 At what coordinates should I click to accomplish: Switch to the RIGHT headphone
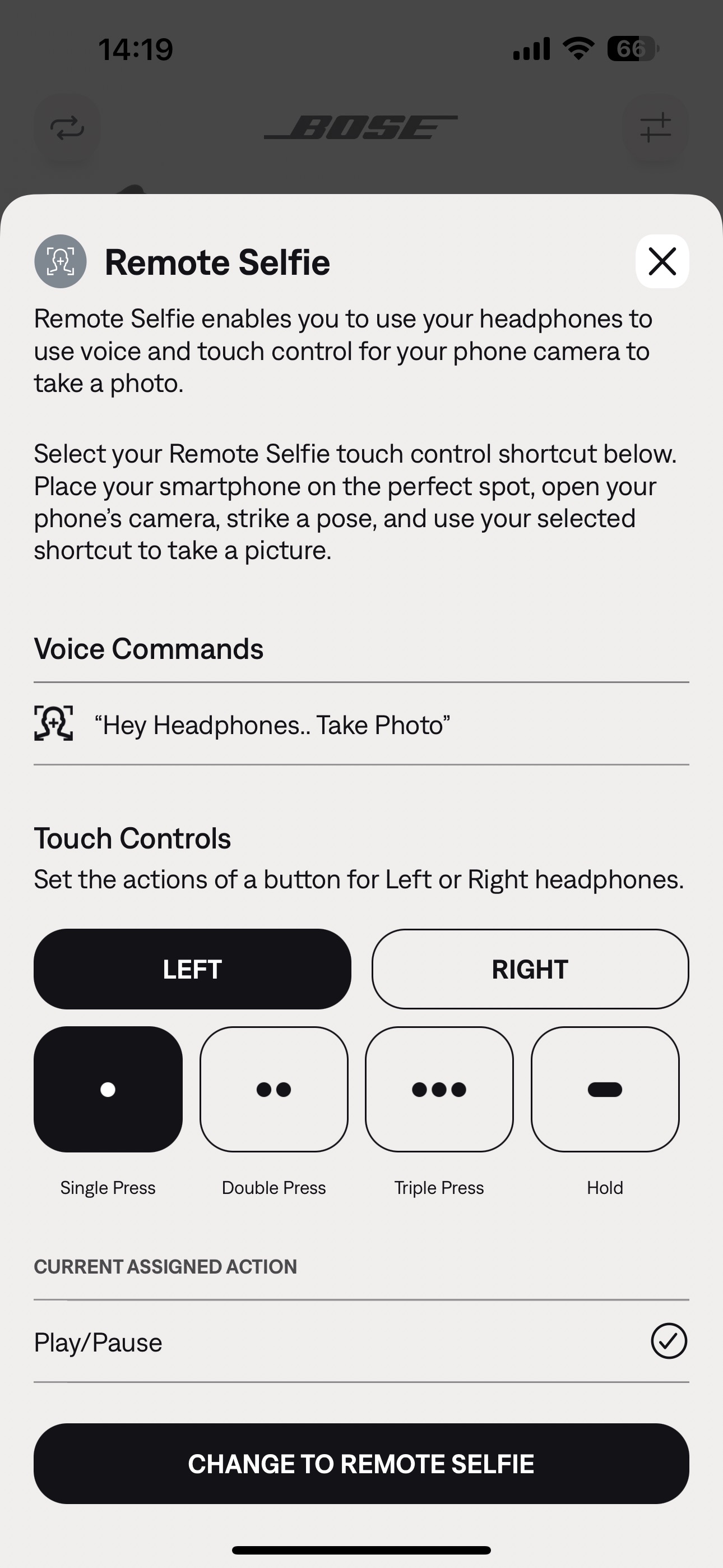(x=530, y=969)
